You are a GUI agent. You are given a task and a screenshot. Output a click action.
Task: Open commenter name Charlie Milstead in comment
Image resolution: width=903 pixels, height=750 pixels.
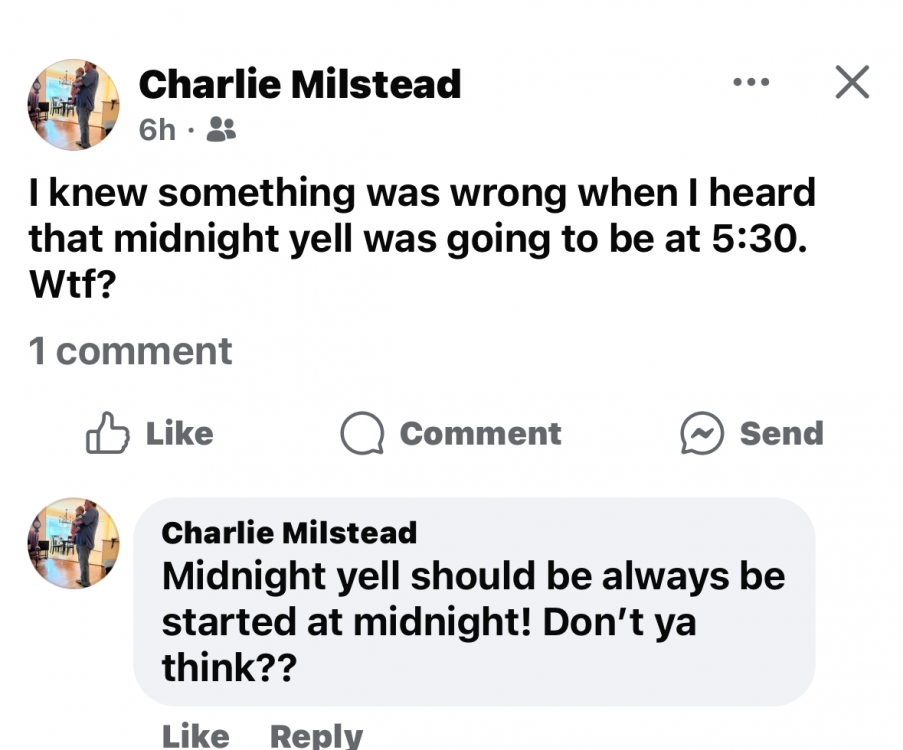[289, 533]
